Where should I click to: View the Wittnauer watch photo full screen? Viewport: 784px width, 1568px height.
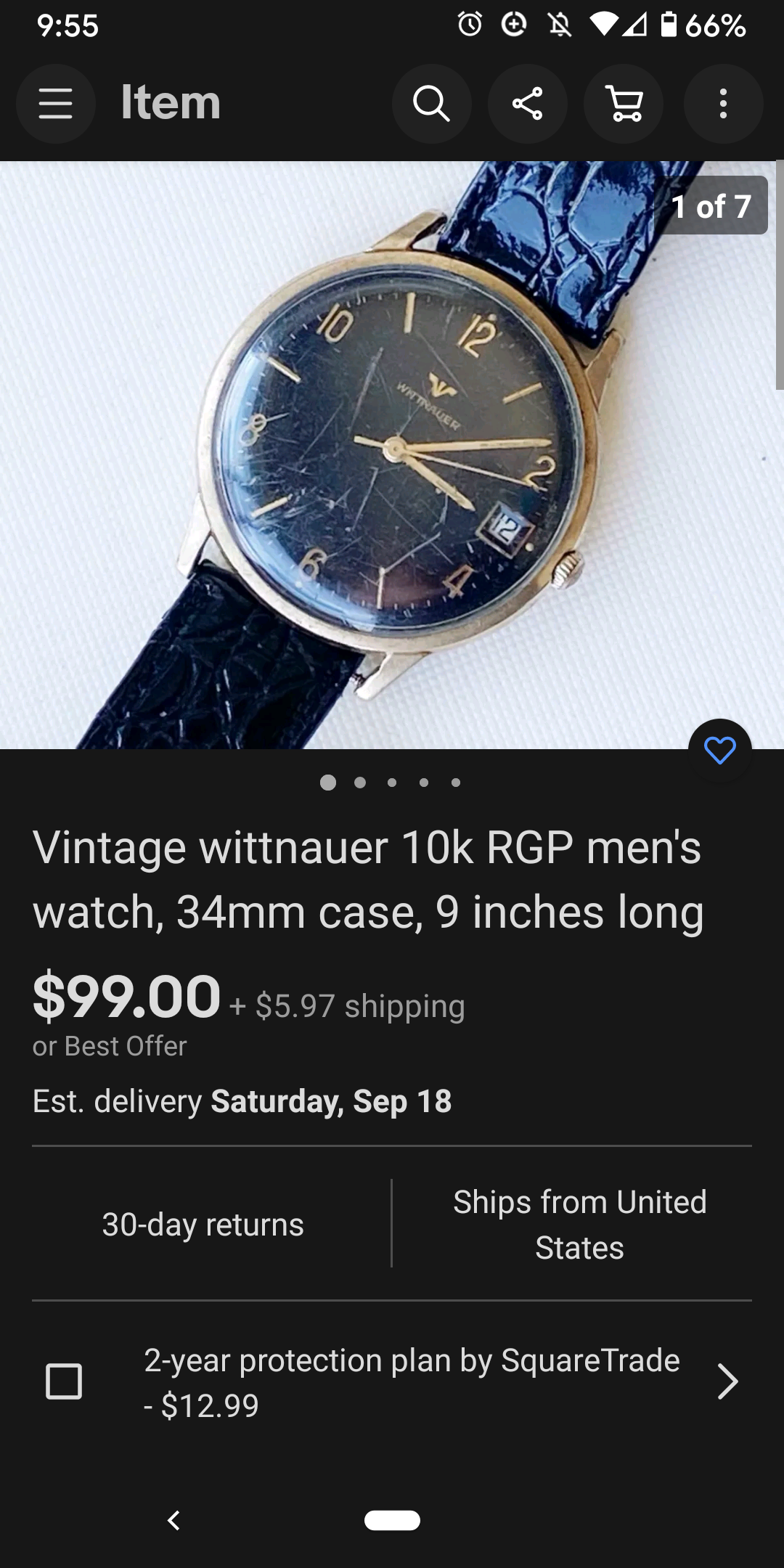click(392, 454)
